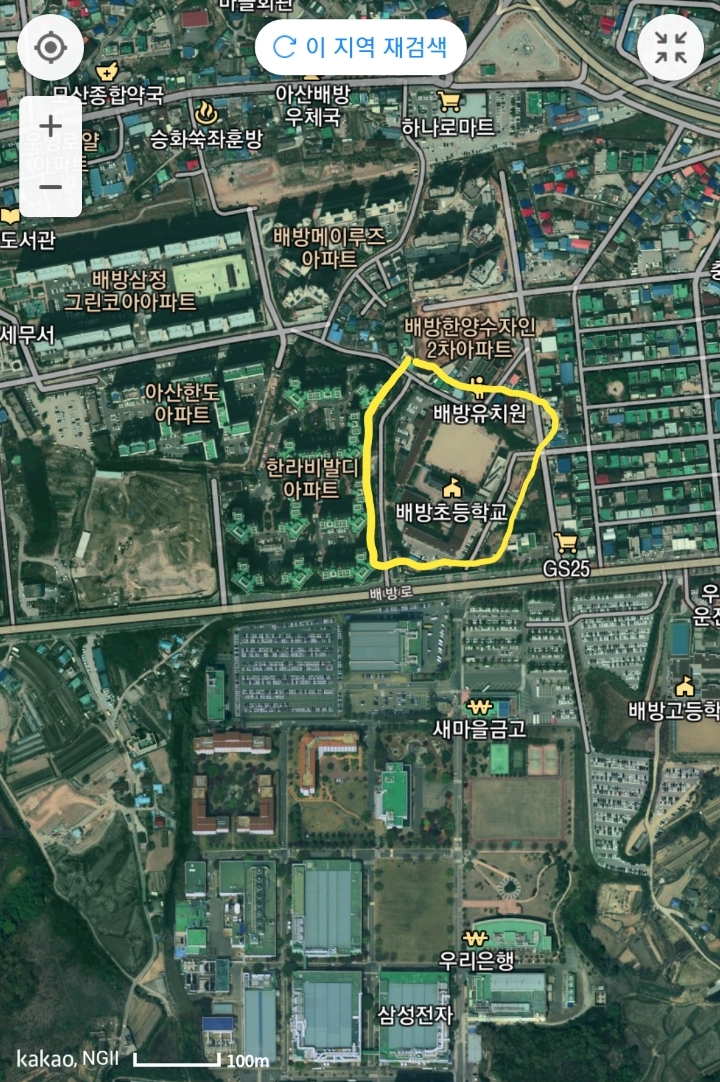The image size is (720, 1082).
Task: Select the GS25 store marker
Action: coord(566,543)
